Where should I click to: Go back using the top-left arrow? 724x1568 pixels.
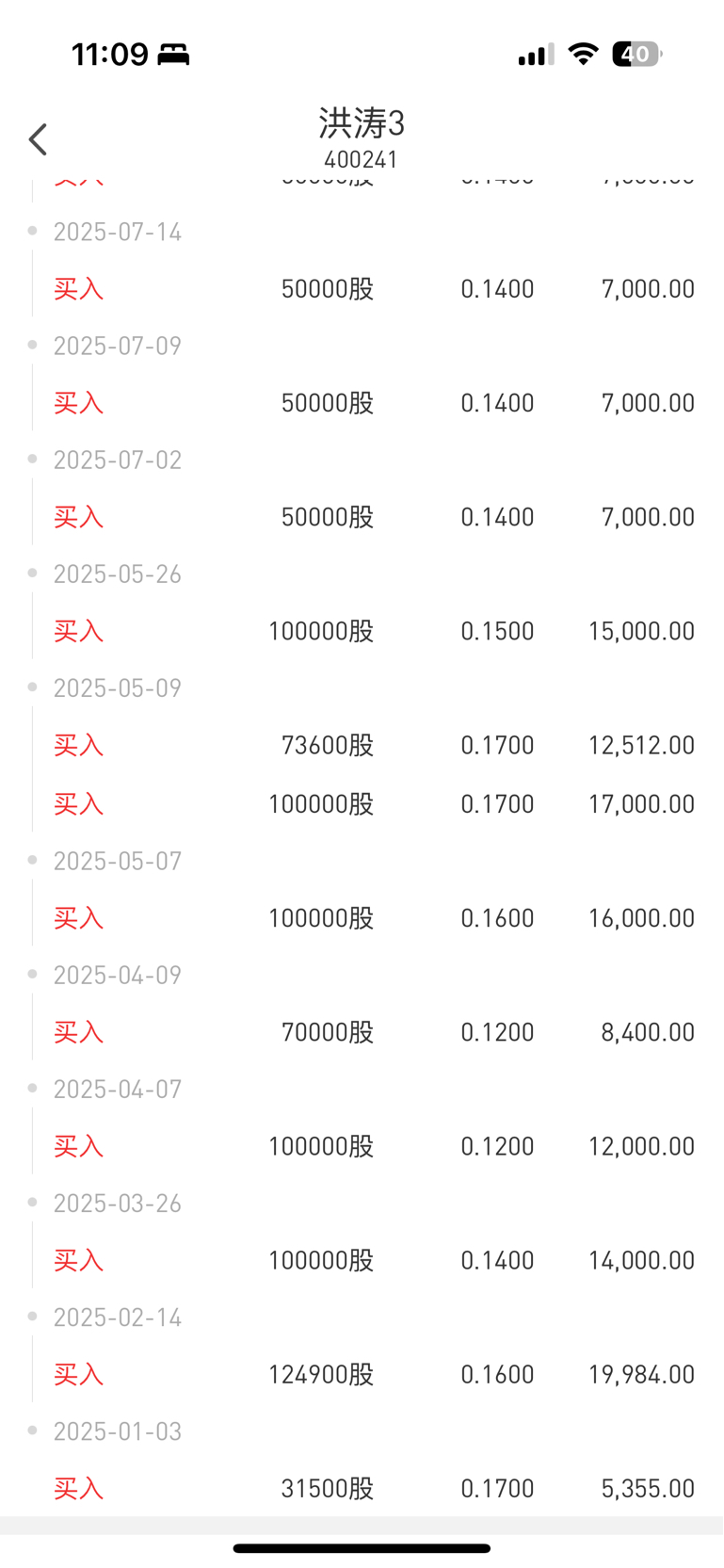pyautogui.click(x=38, y=139)
